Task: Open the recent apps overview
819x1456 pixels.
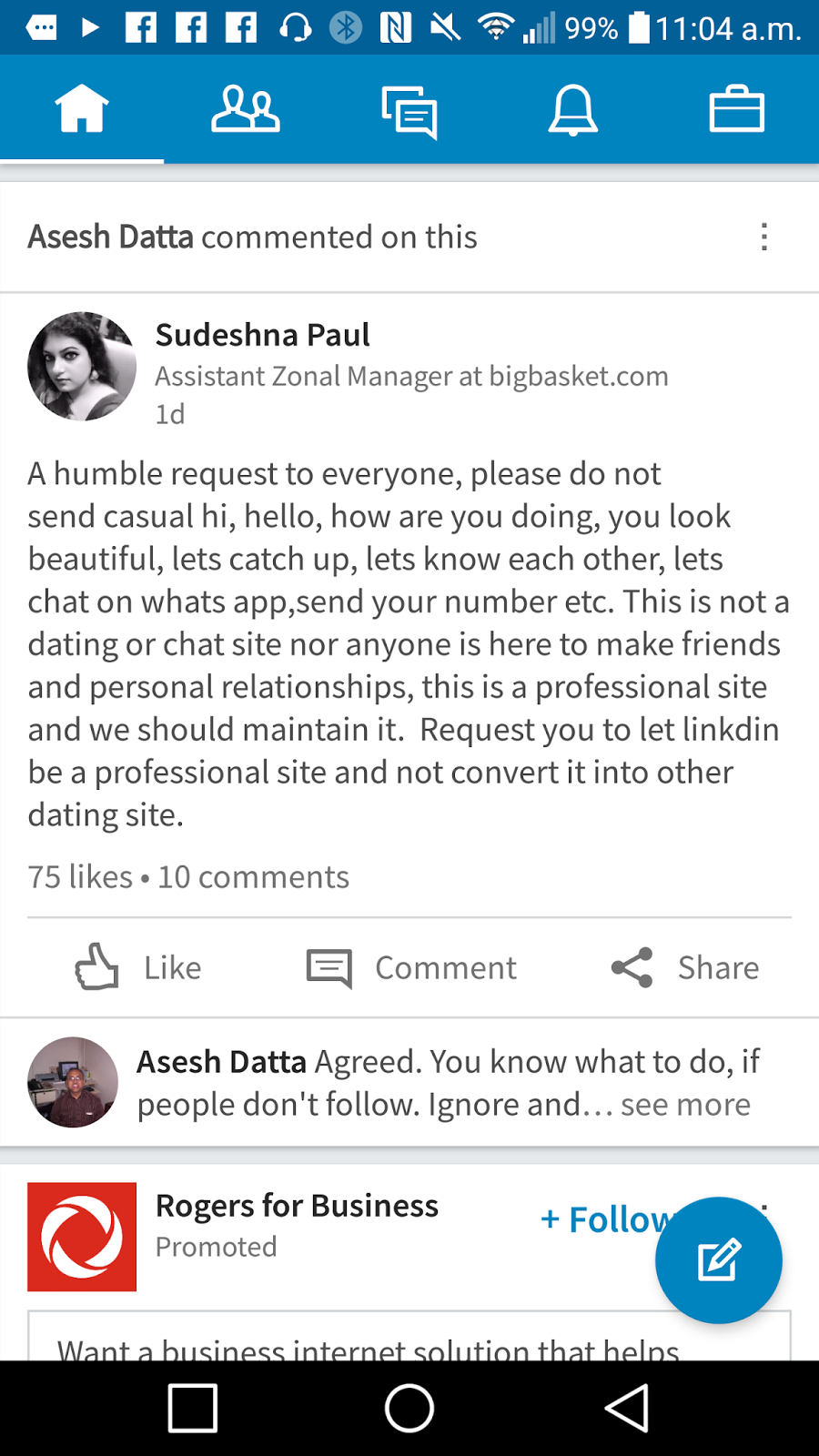Action: tap(193, 1409)
